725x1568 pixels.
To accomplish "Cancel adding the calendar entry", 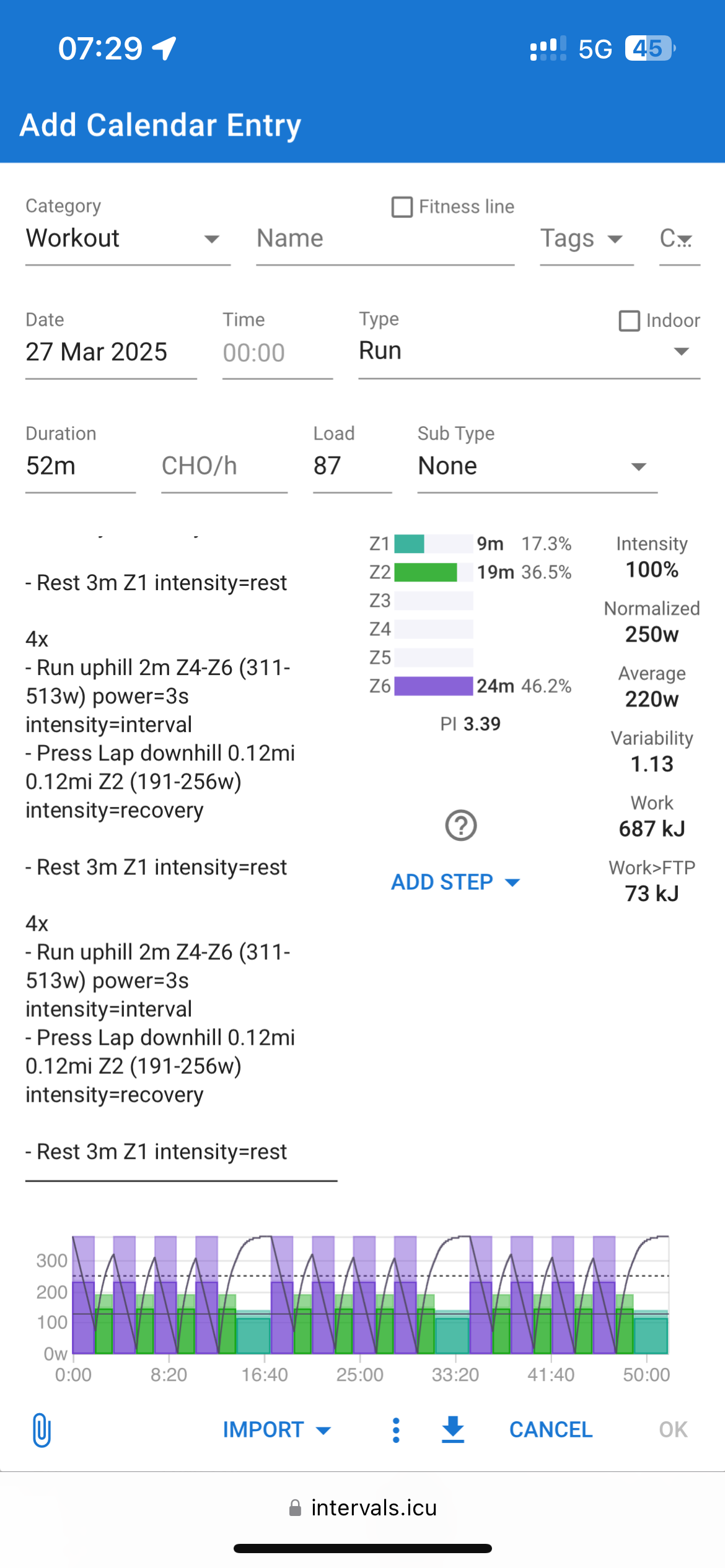I will click(x=551, y=1430).
